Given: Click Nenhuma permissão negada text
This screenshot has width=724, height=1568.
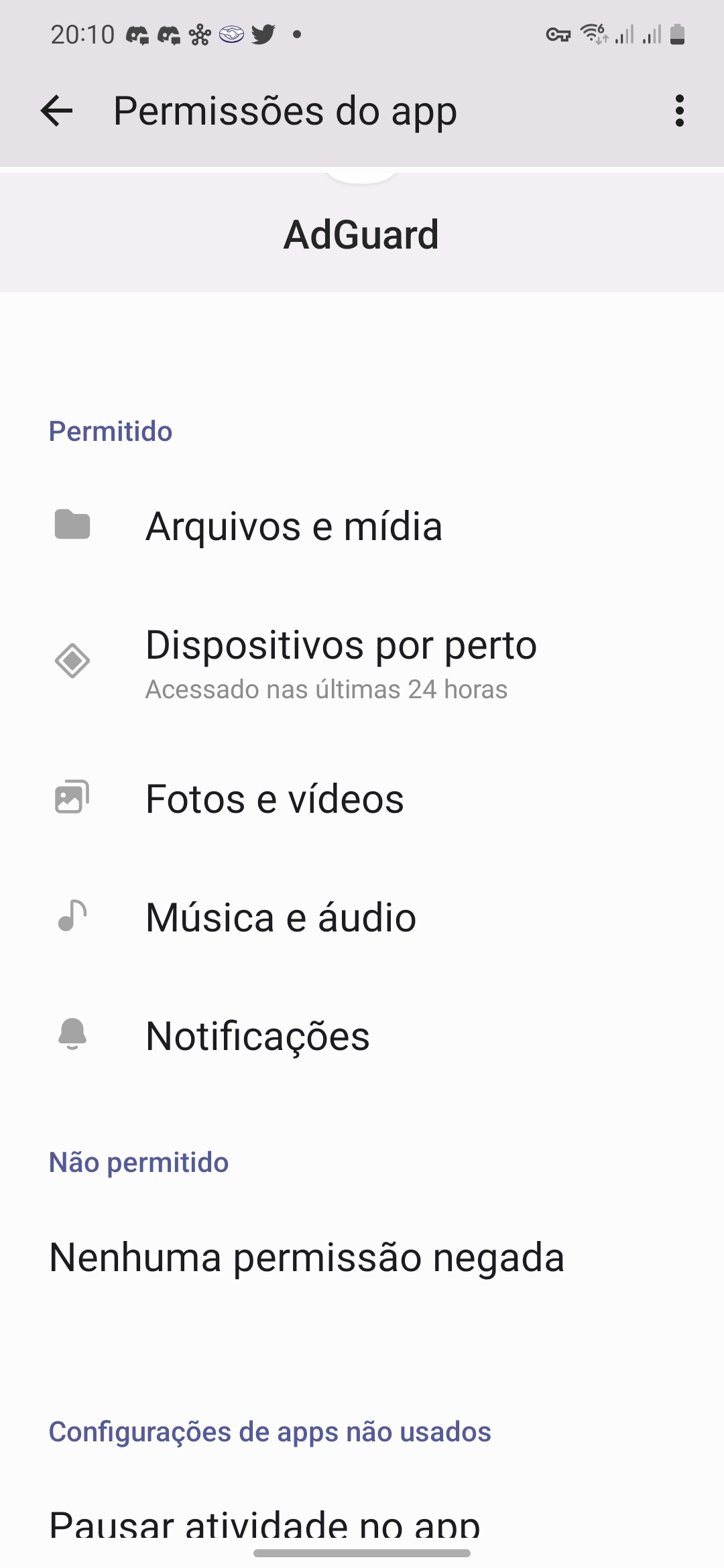Looking at the screenshot, I should pos(308,1258).
